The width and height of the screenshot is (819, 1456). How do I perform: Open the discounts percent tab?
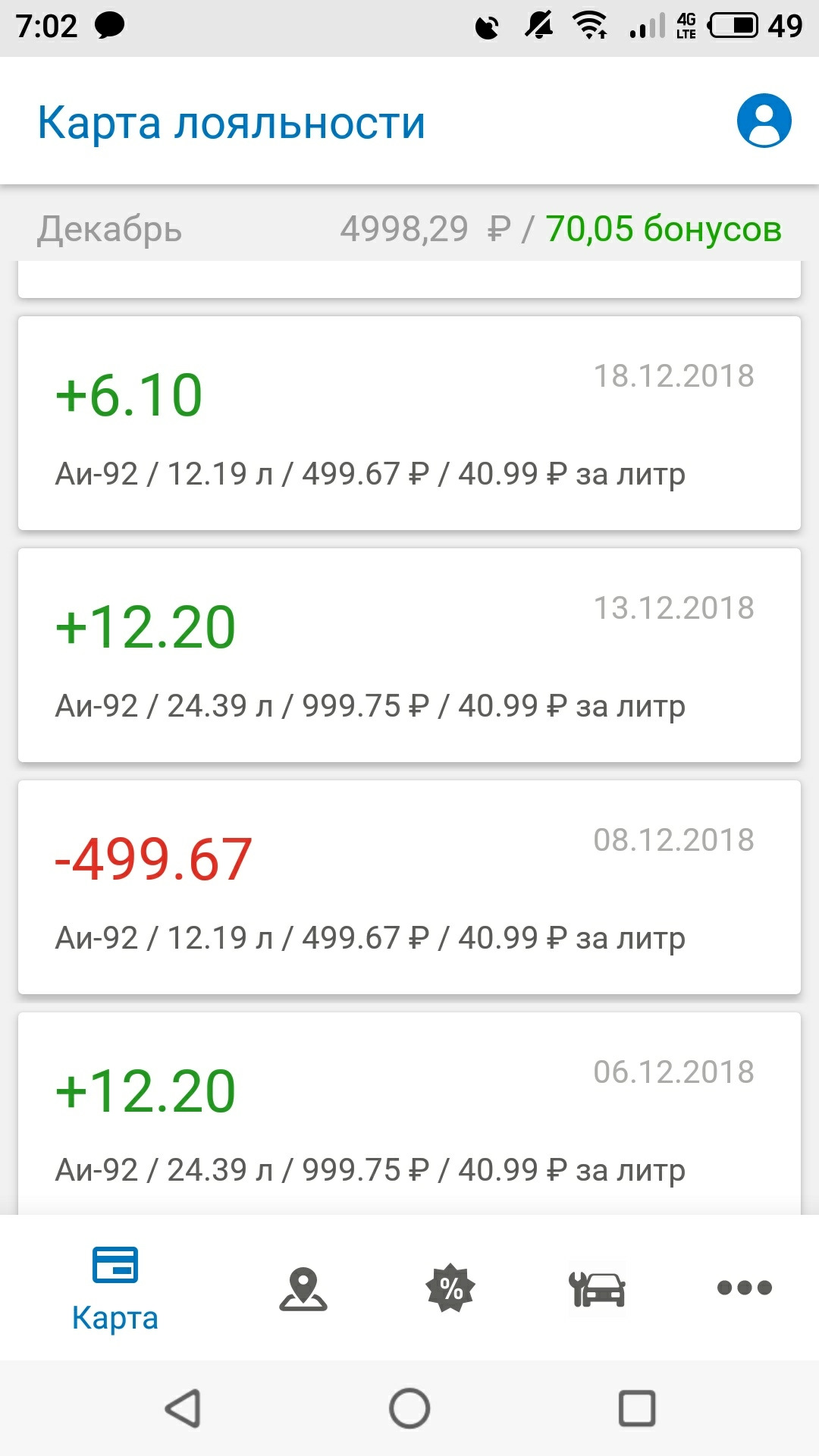point(450,1288)
